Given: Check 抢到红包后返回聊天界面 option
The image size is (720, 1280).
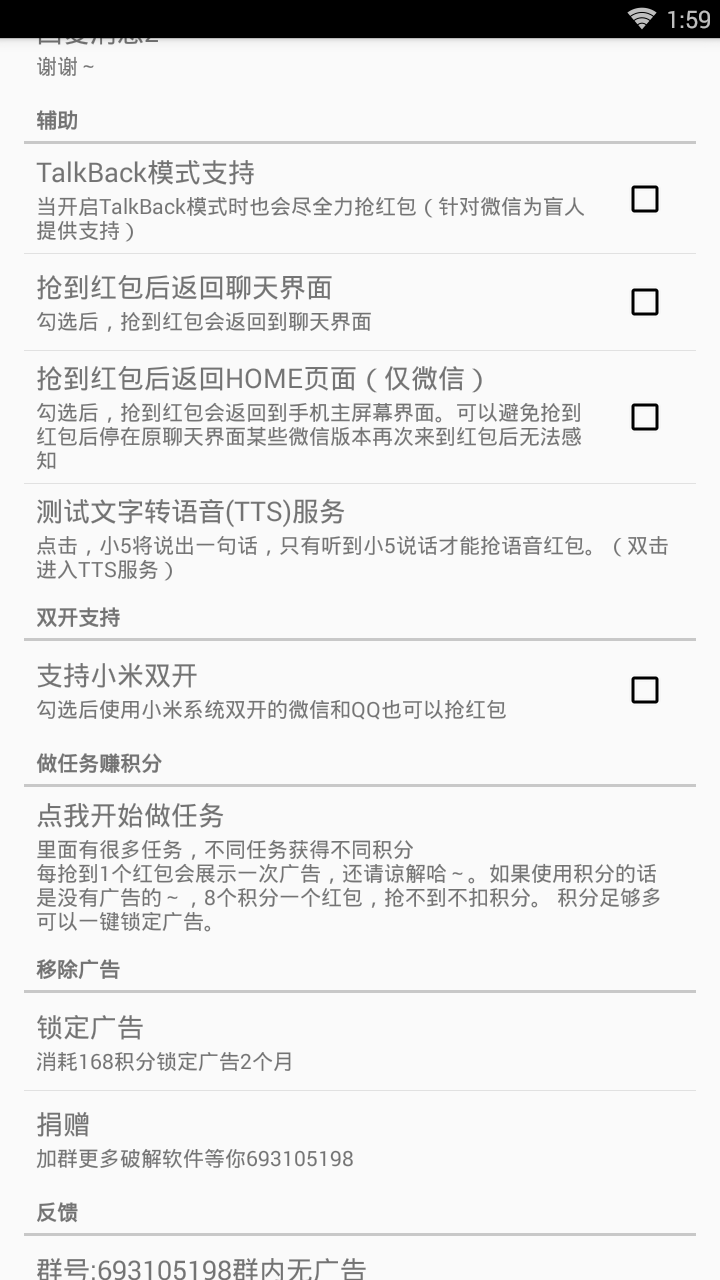Looking at the screenshot, I should [x=645, y=302].
